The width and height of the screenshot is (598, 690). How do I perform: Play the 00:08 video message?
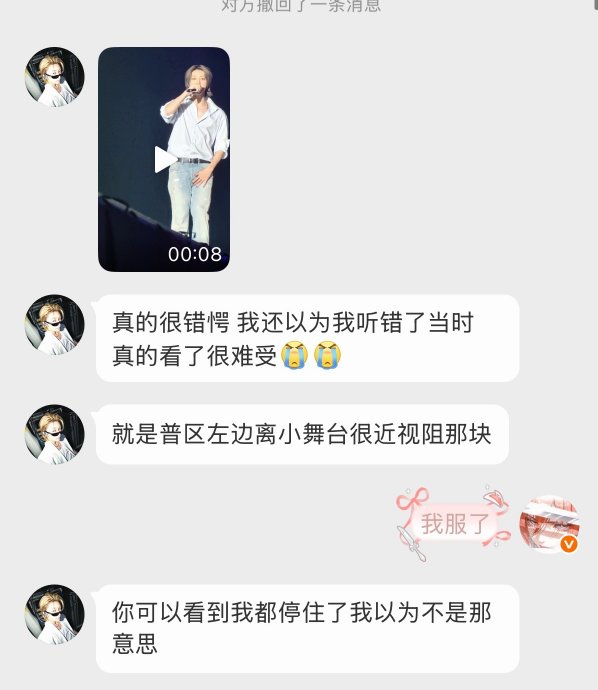tap(164, 159)
